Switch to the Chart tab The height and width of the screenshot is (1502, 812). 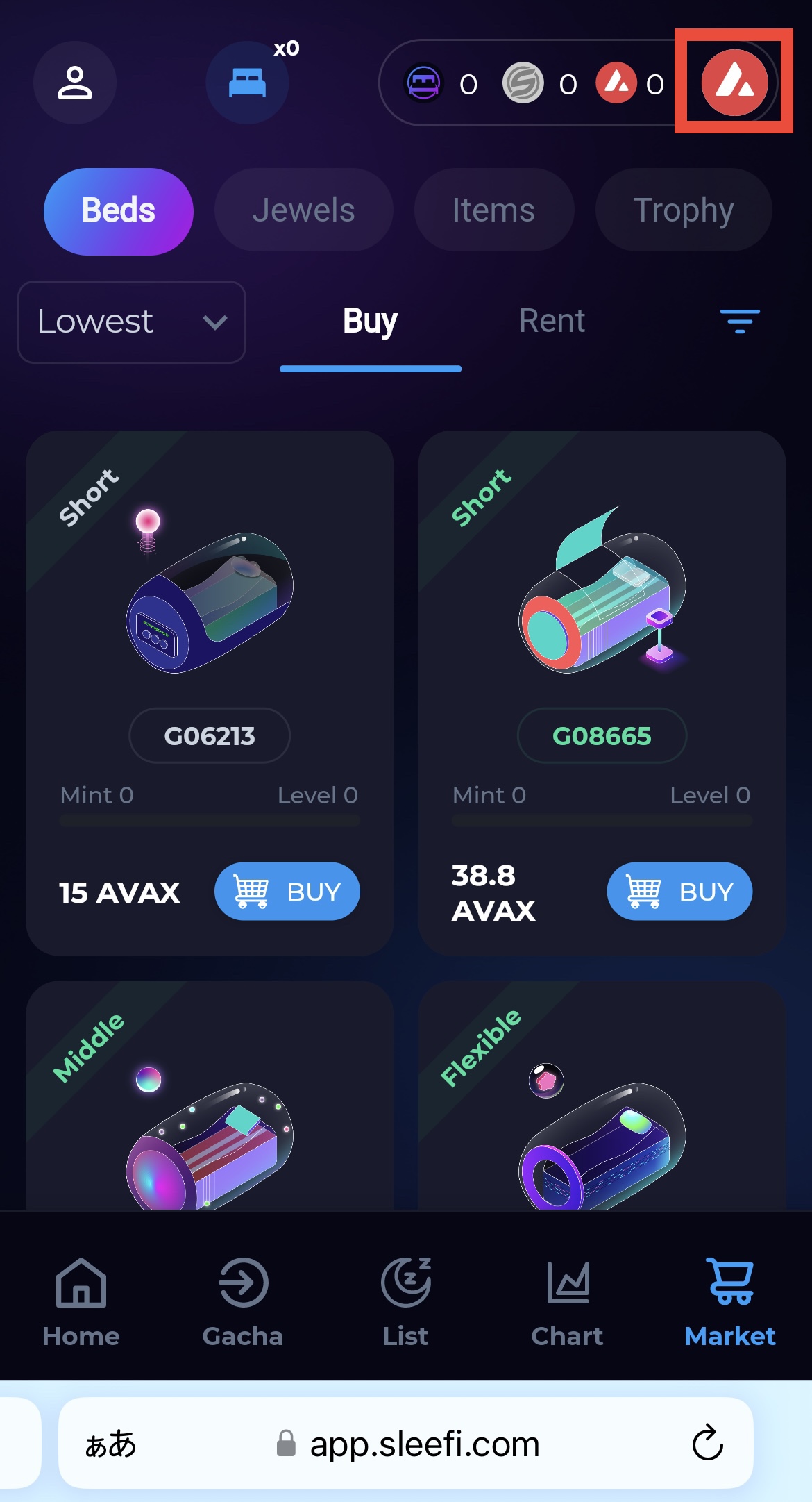pyautogui.click(x=567, y=1302)
